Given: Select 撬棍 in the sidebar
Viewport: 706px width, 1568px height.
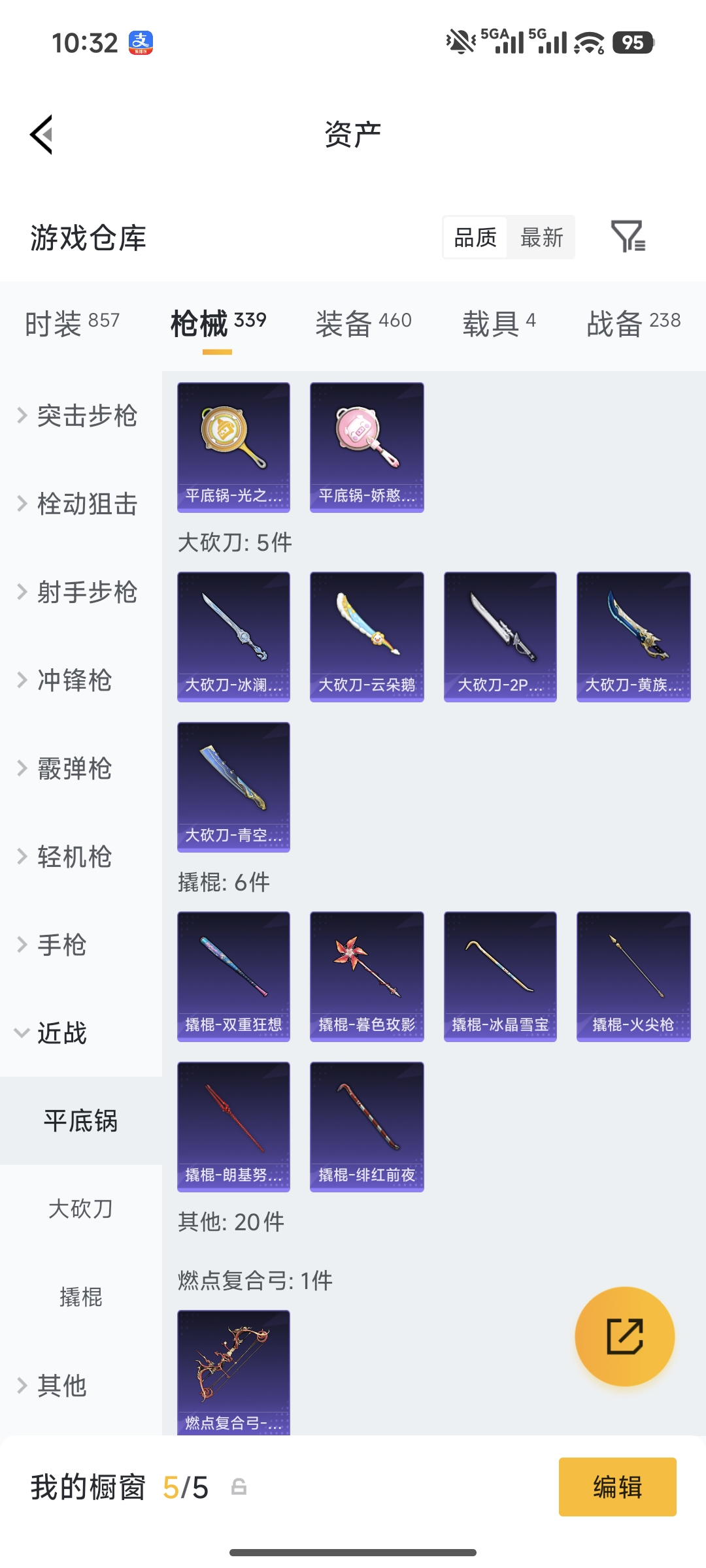Looking at the screenshot, I should click(x=80, y=1298).
